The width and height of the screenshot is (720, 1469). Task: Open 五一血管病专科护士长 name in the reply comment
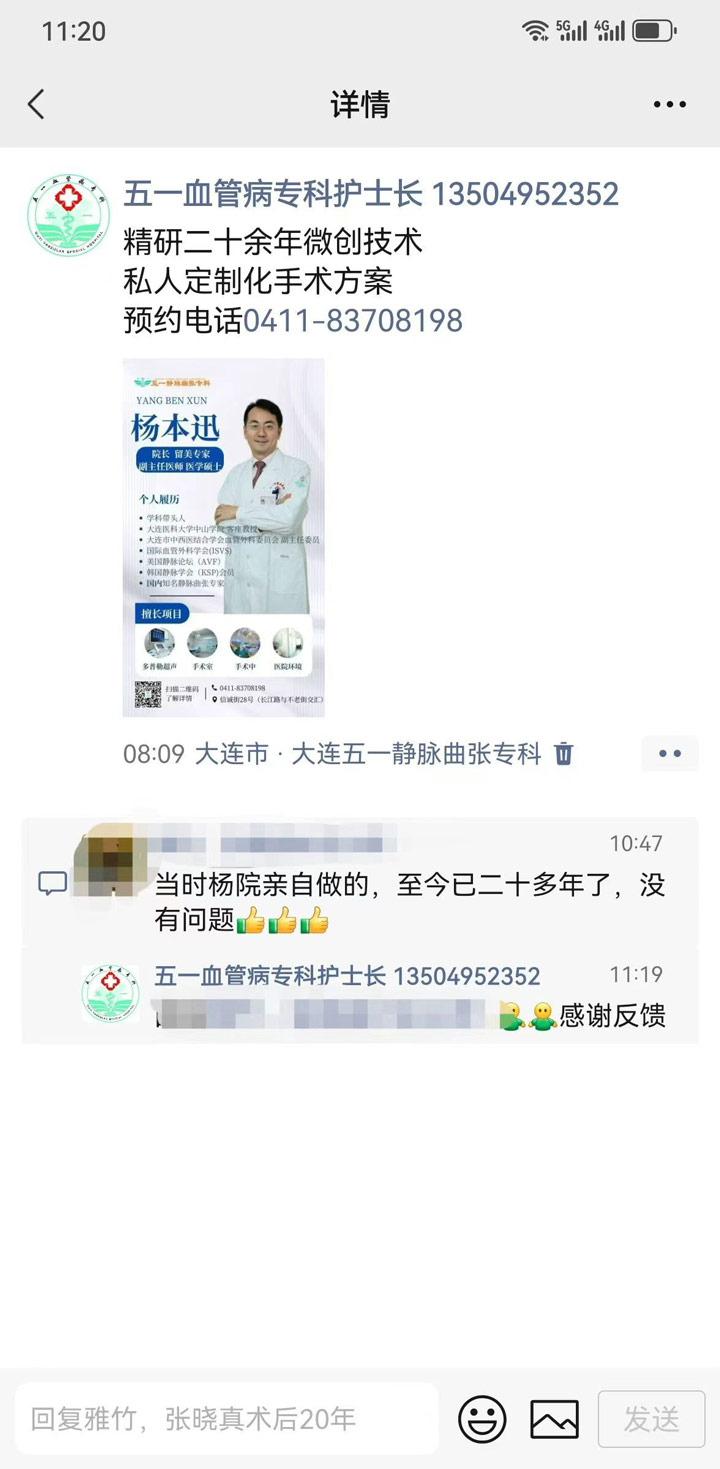[270, 976]
